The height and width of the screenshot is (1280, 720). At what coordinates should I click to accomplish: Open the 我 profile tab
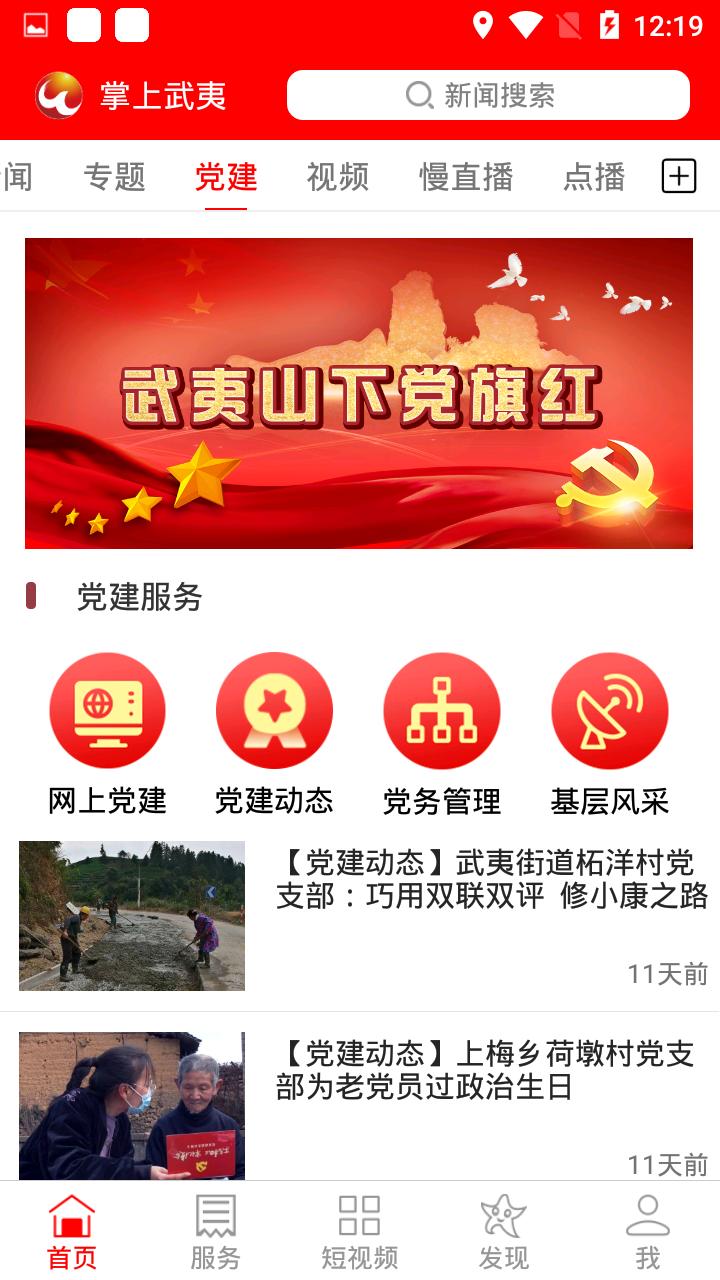click(x=648, y=1231)
